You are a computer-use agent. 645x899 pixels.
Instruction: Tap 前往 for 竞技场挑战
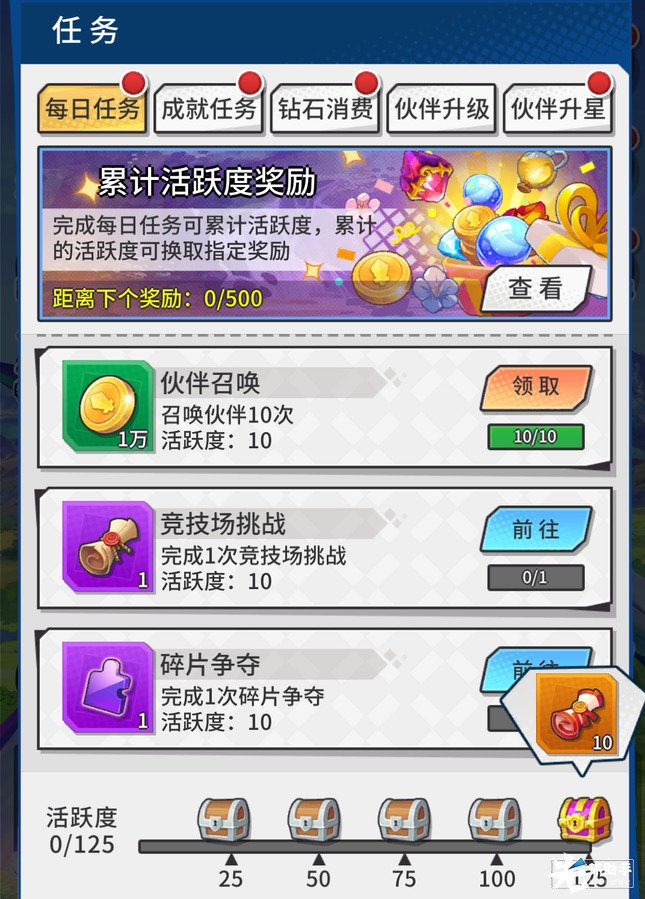[536, 530]
